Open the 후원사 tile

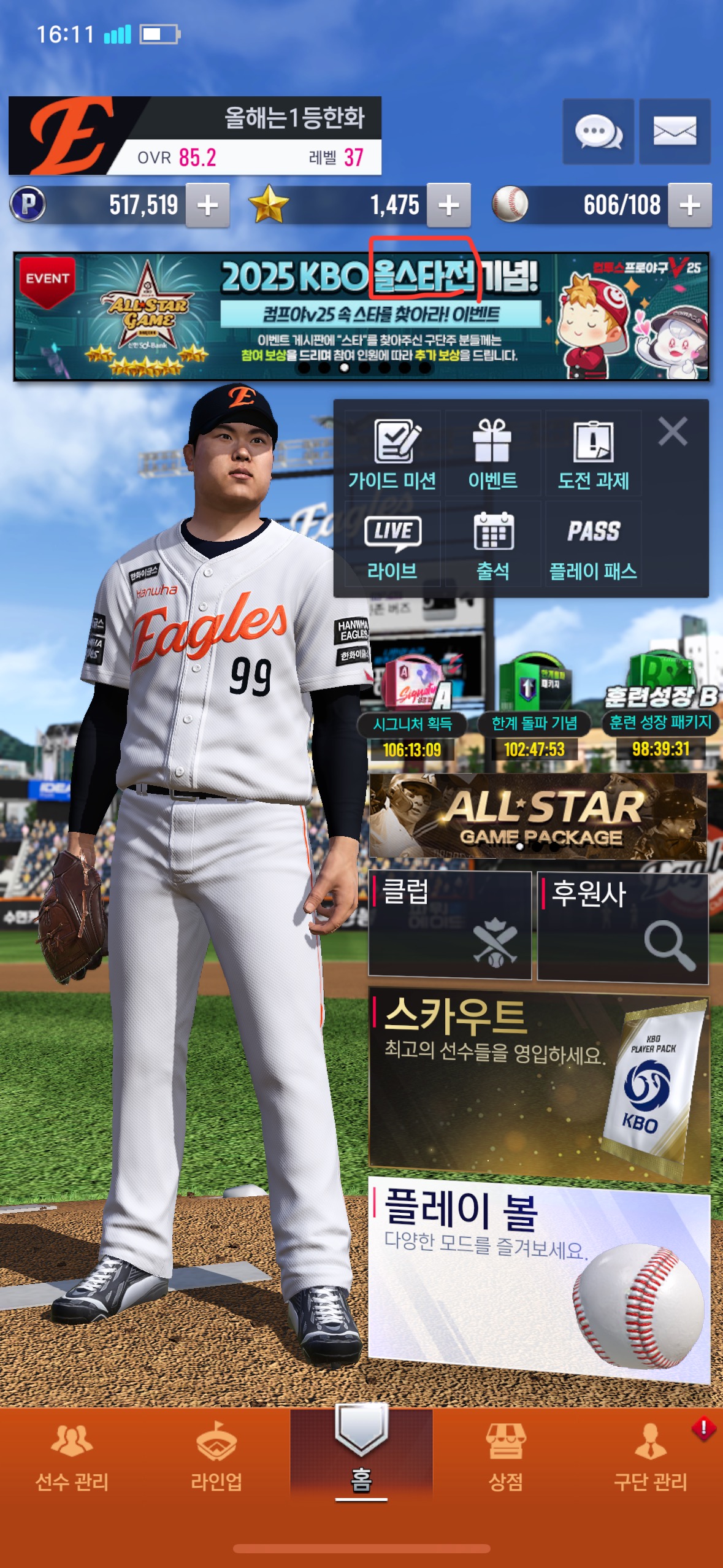pyautogui.click(x=623, y=926)
